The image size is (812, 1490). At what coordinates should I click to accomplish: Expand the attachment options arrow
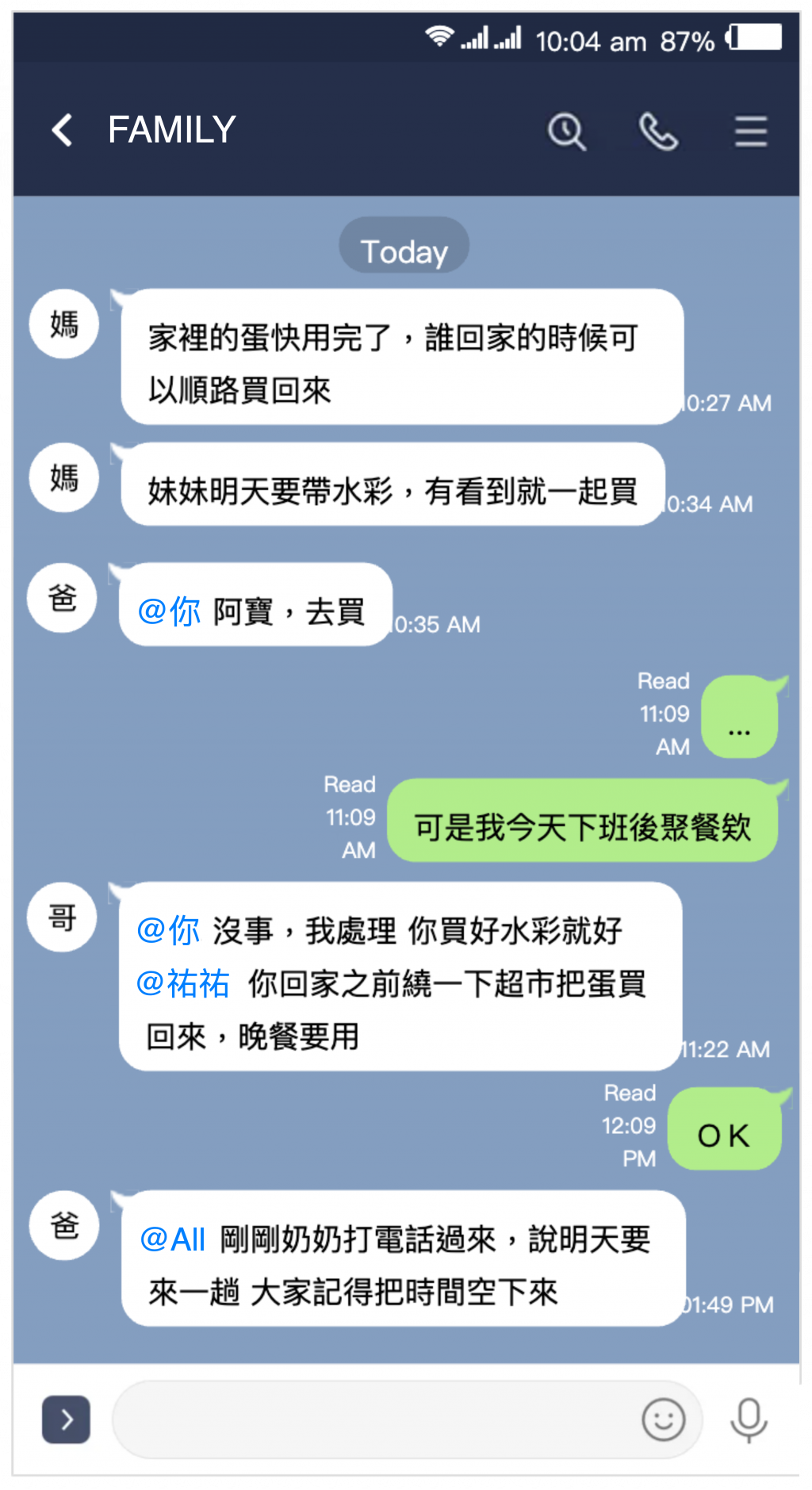pos(66,1419)
